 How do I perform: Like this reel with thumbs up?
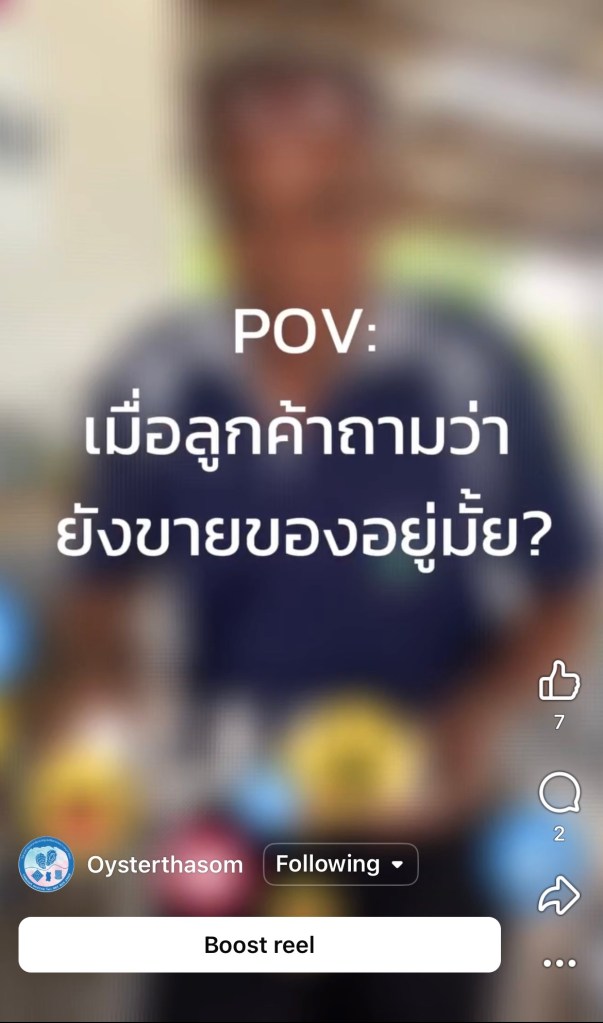click(559, 682)
